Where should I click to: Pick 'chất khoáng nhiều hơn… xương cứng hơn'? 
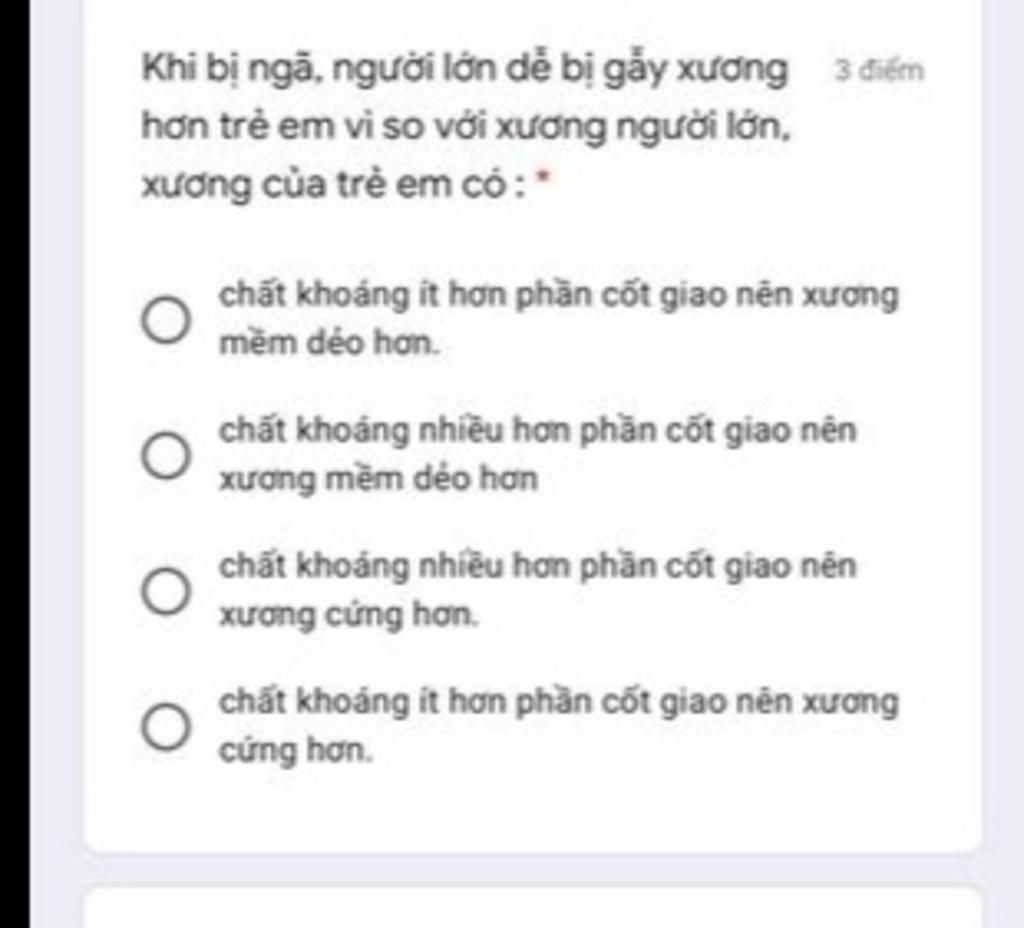tap(165, 591)
